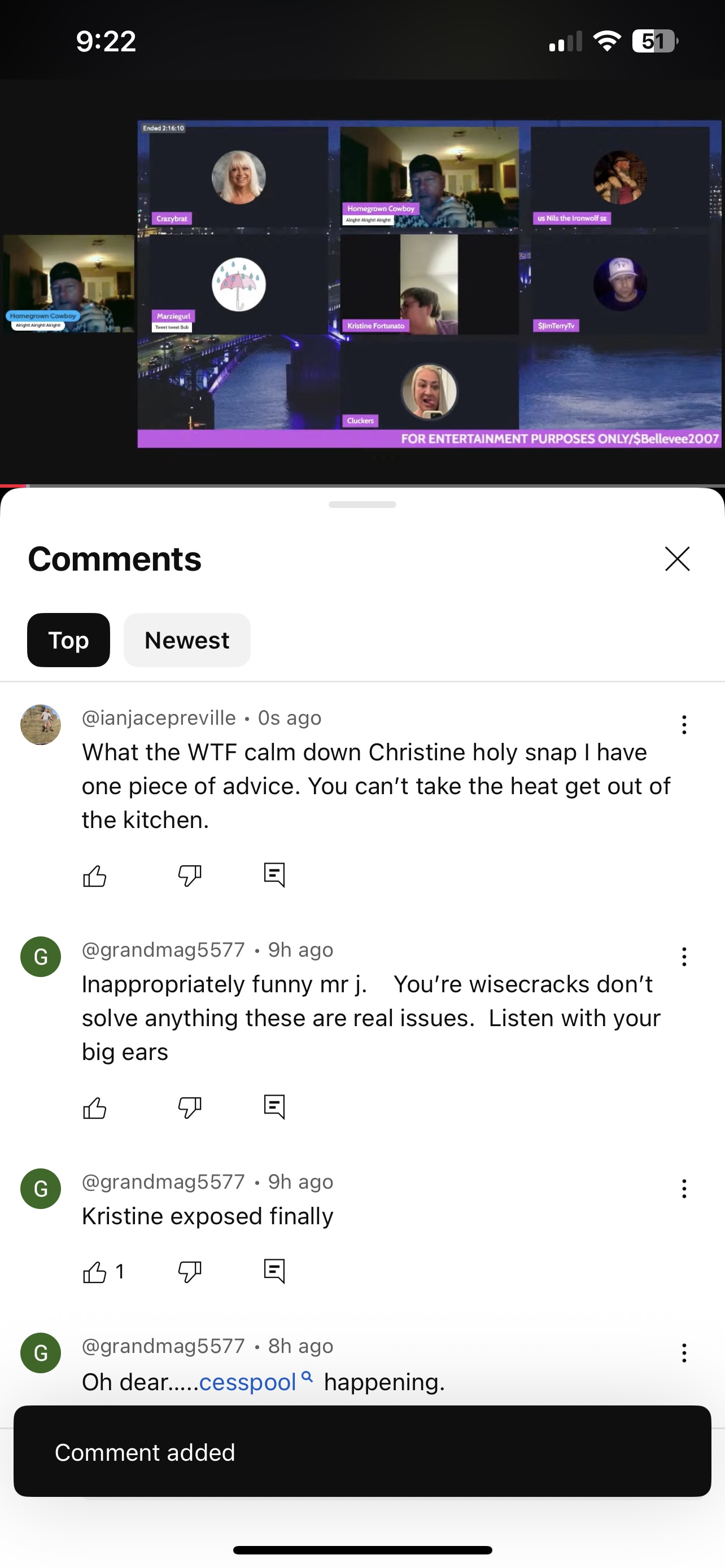Like the 'Inappropriately funny mr j' comment
The height and width of the screenshot is (1568, 725).
(94, 1108)
